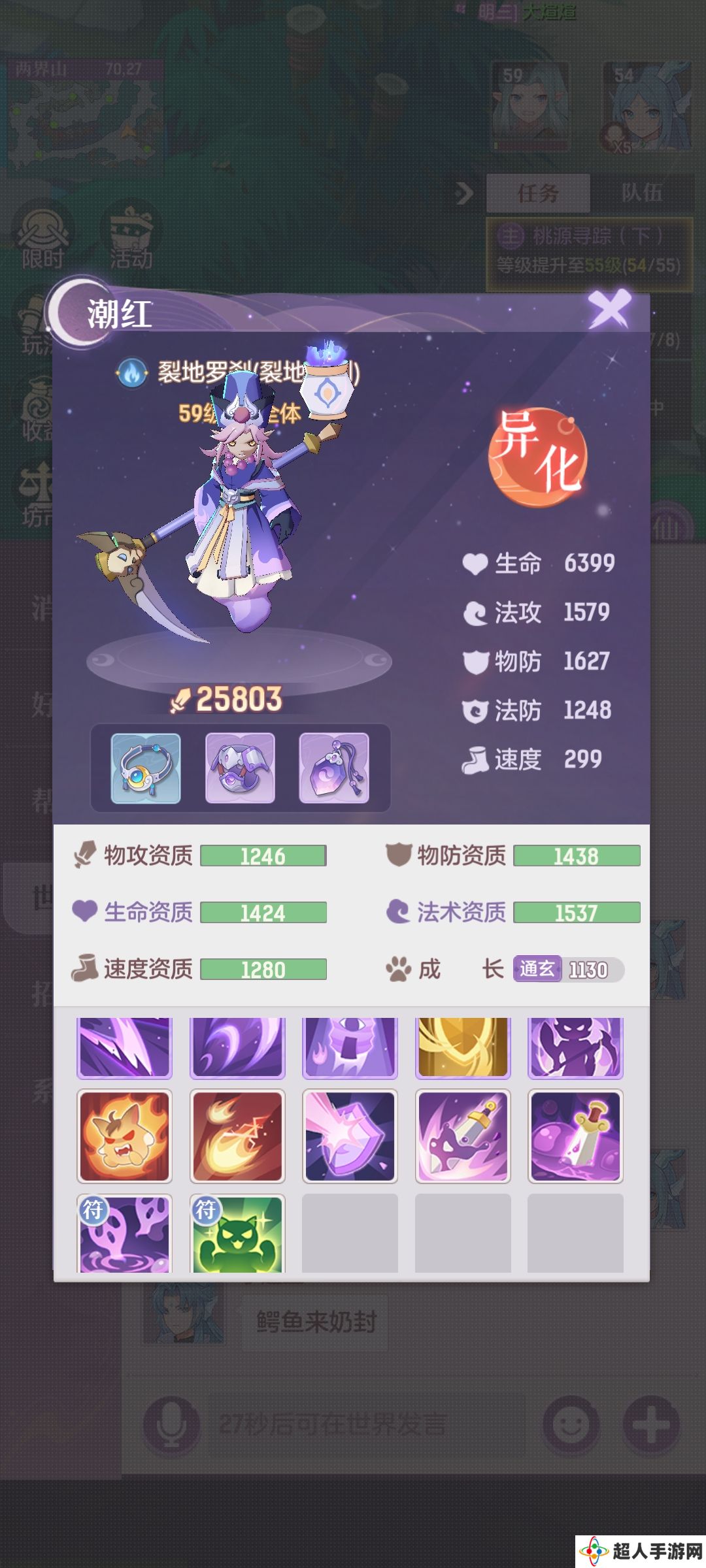Close the 潮红 pet info popup
This screenshot has height=1568, width=706.
coord(609,308)
